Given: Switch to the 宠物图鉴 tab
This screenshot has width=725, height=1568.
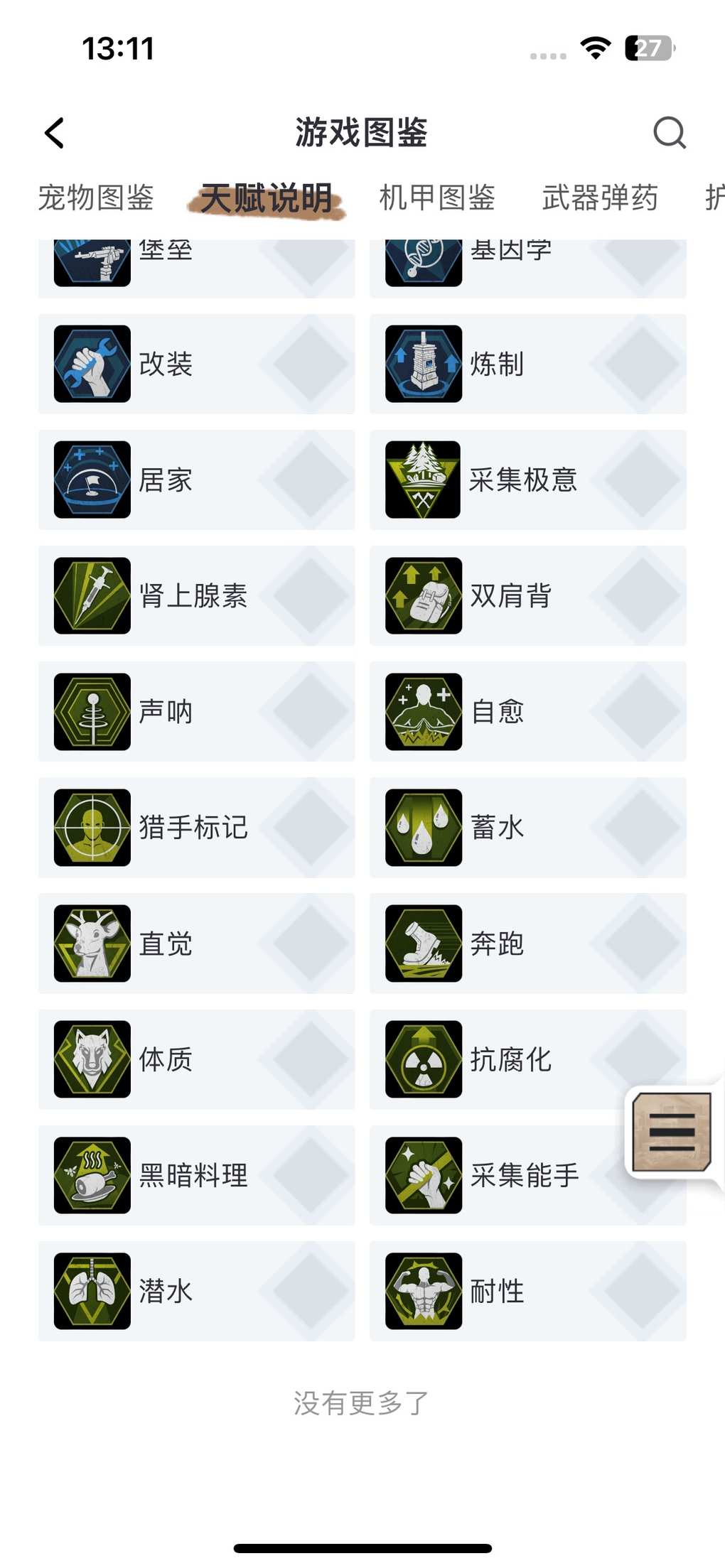Looking at the screenshot, I should pyautogui.click(x=96, y=198).
